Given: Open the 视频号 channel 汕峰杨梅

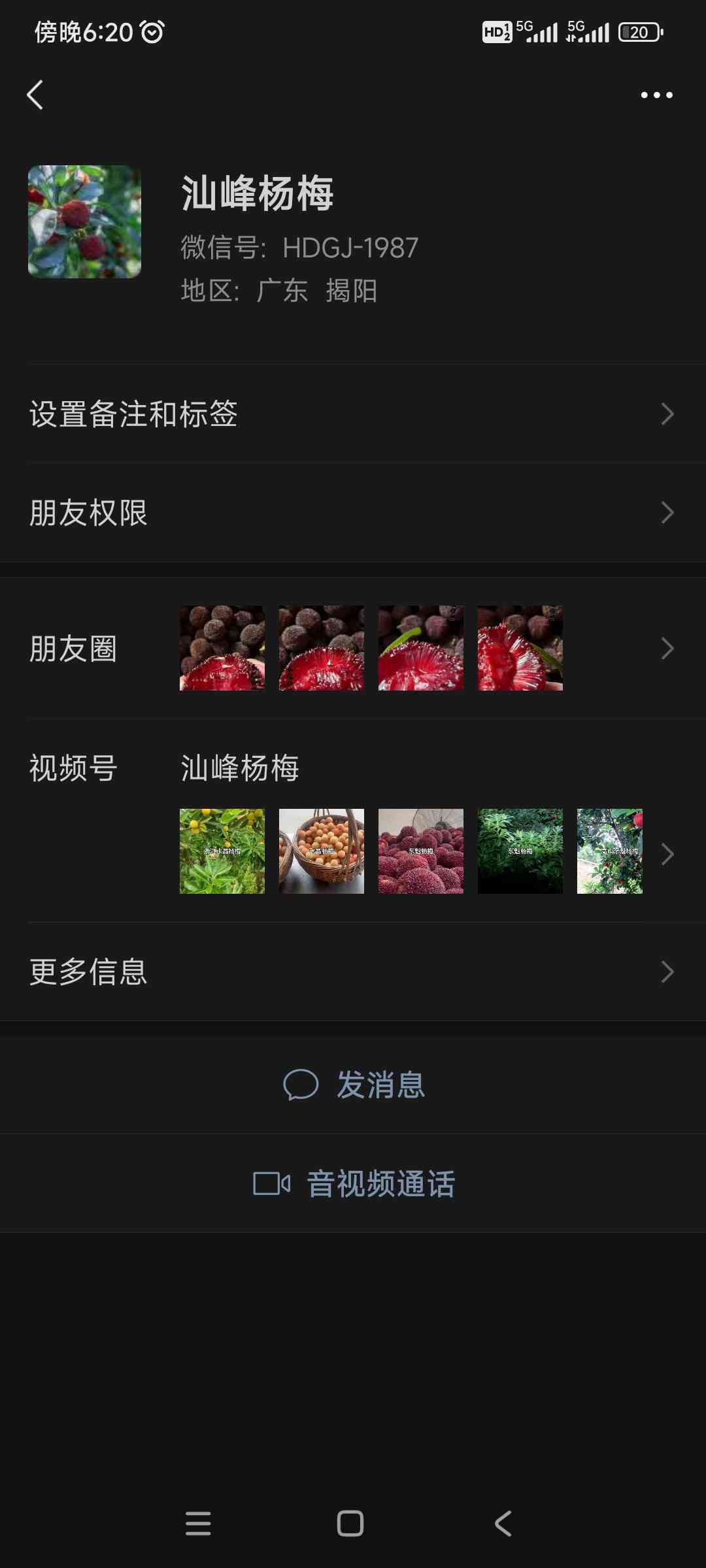Looking at the screenshot, I should [x=240, y=768].
